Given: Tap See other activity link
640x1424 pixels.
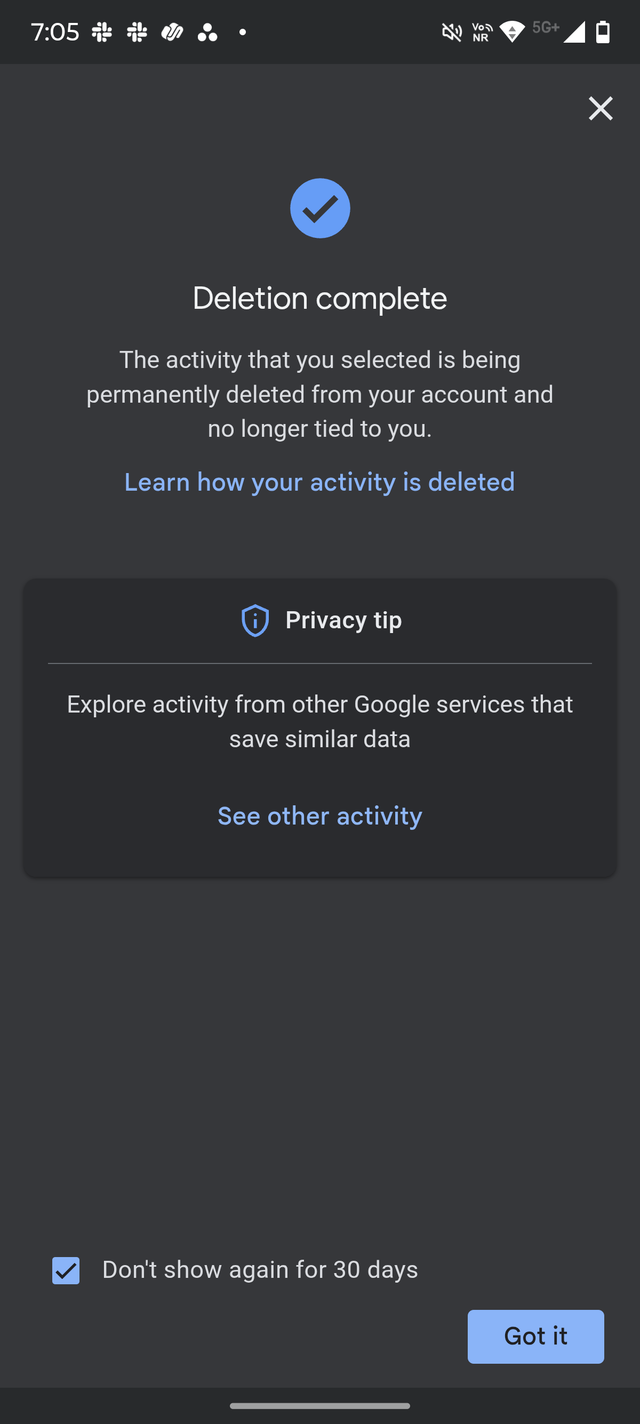Looking at the screenshot, I should [319, 816].
